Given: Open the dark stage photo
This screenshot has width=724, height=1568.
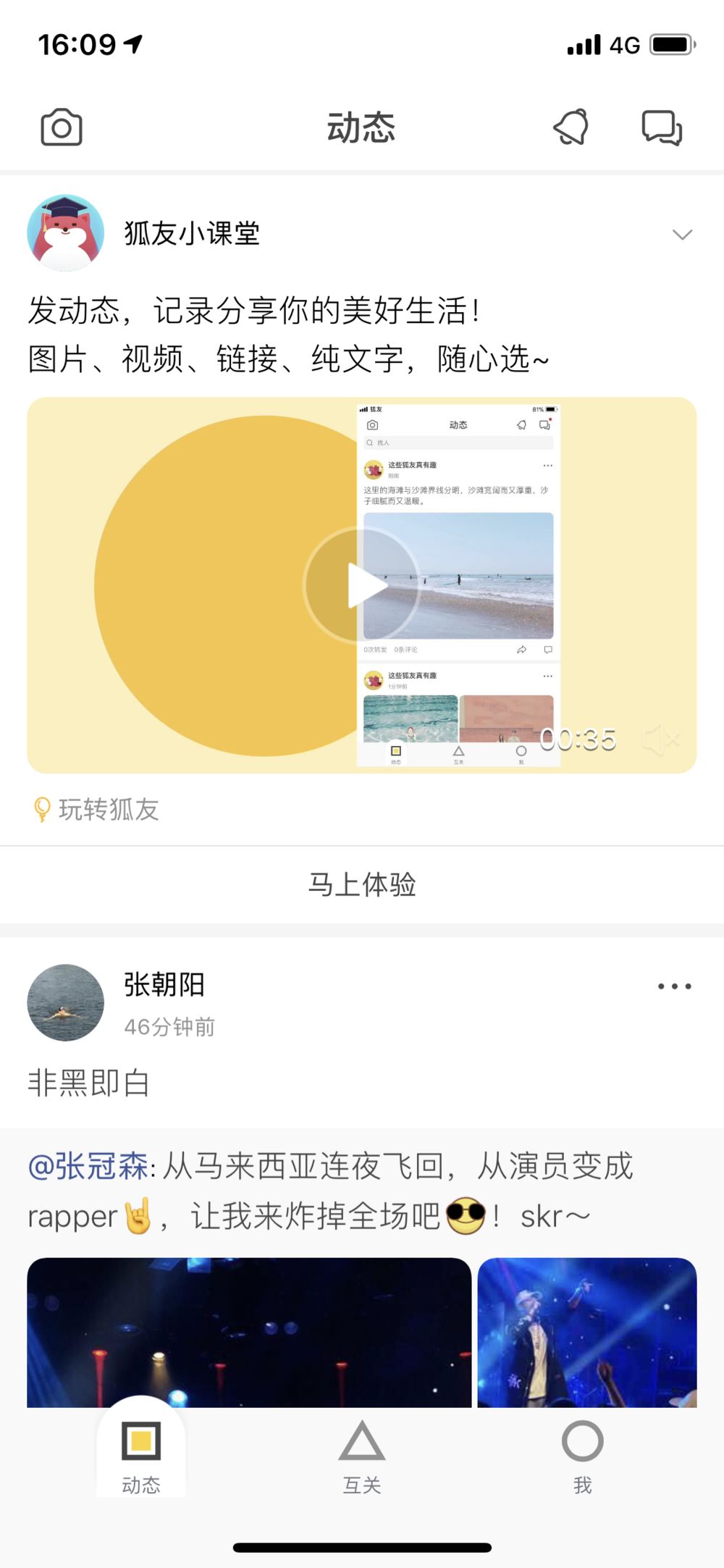Looking at the screenshot, I should tap(249, 1333).
